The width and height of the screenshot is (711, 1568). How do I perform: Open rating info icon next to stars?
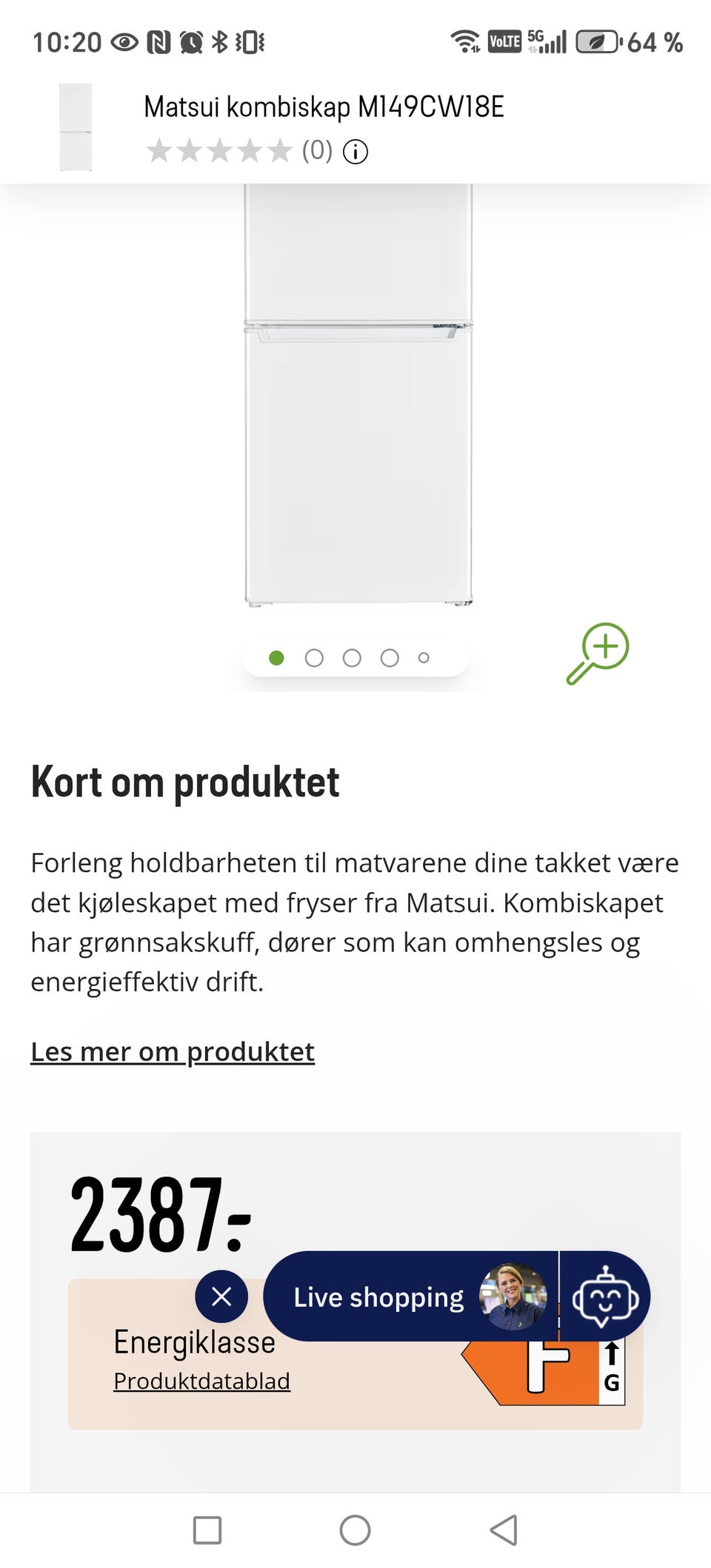355,152
